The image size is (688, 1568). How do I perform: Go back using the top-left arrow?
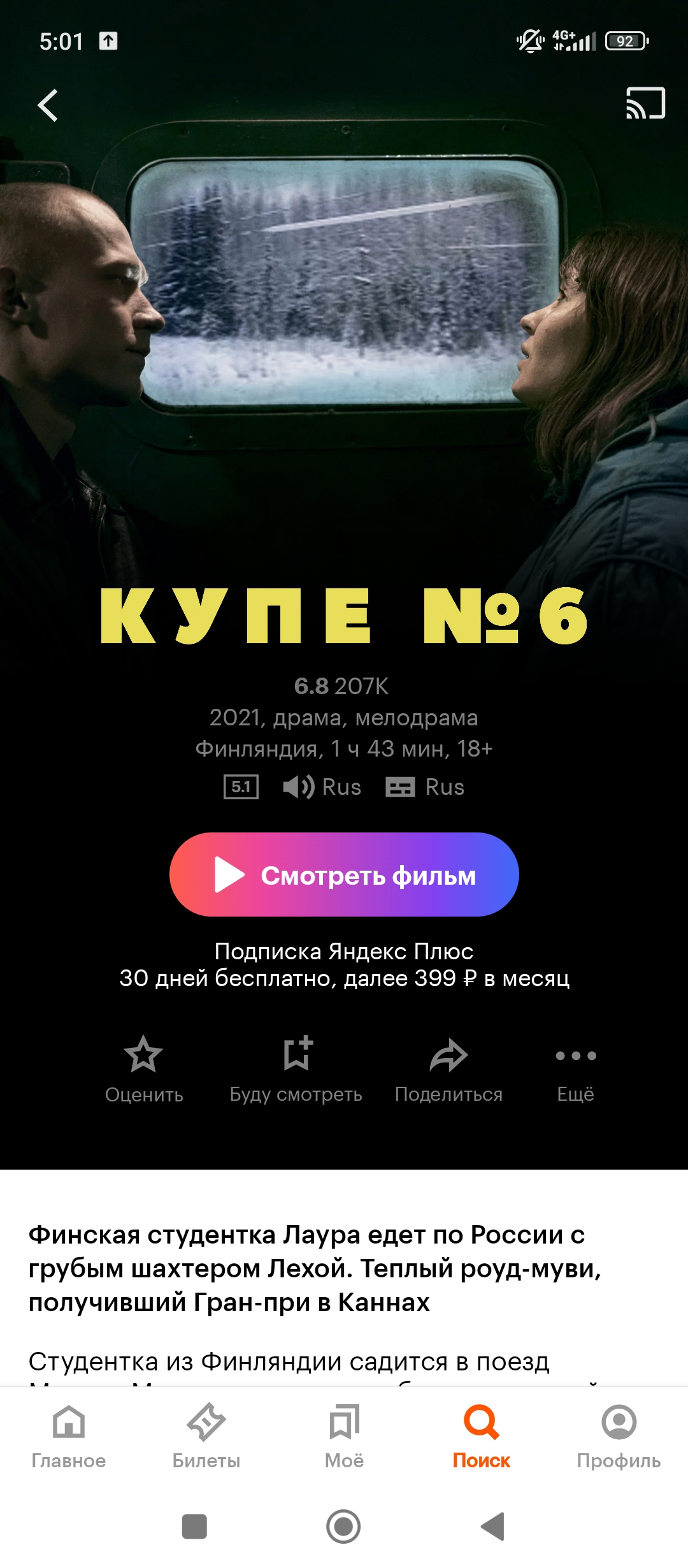[48, 105]
